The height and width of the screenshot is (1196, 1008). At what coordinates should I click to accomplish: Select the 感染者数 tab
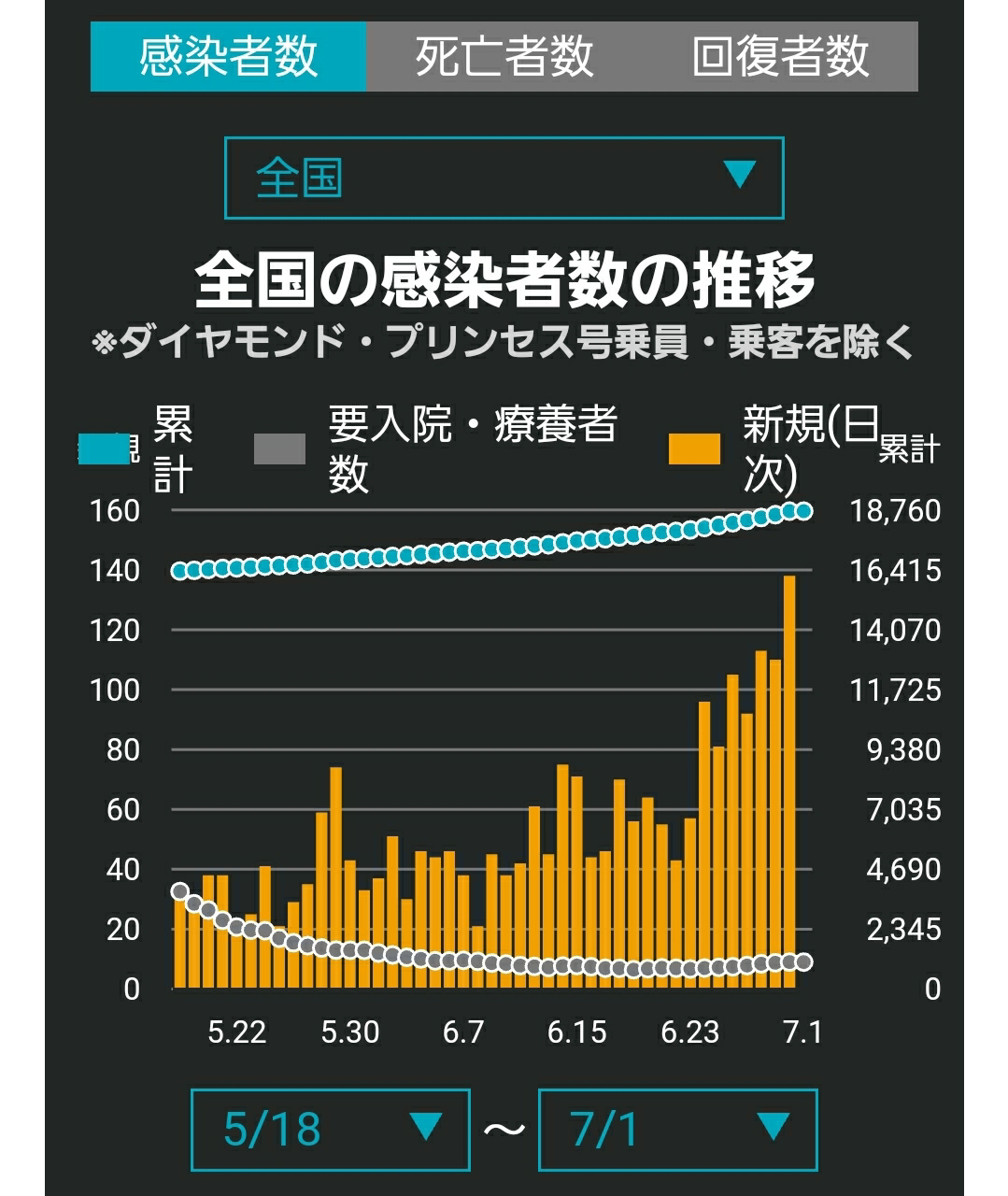[x=229, y=56]
